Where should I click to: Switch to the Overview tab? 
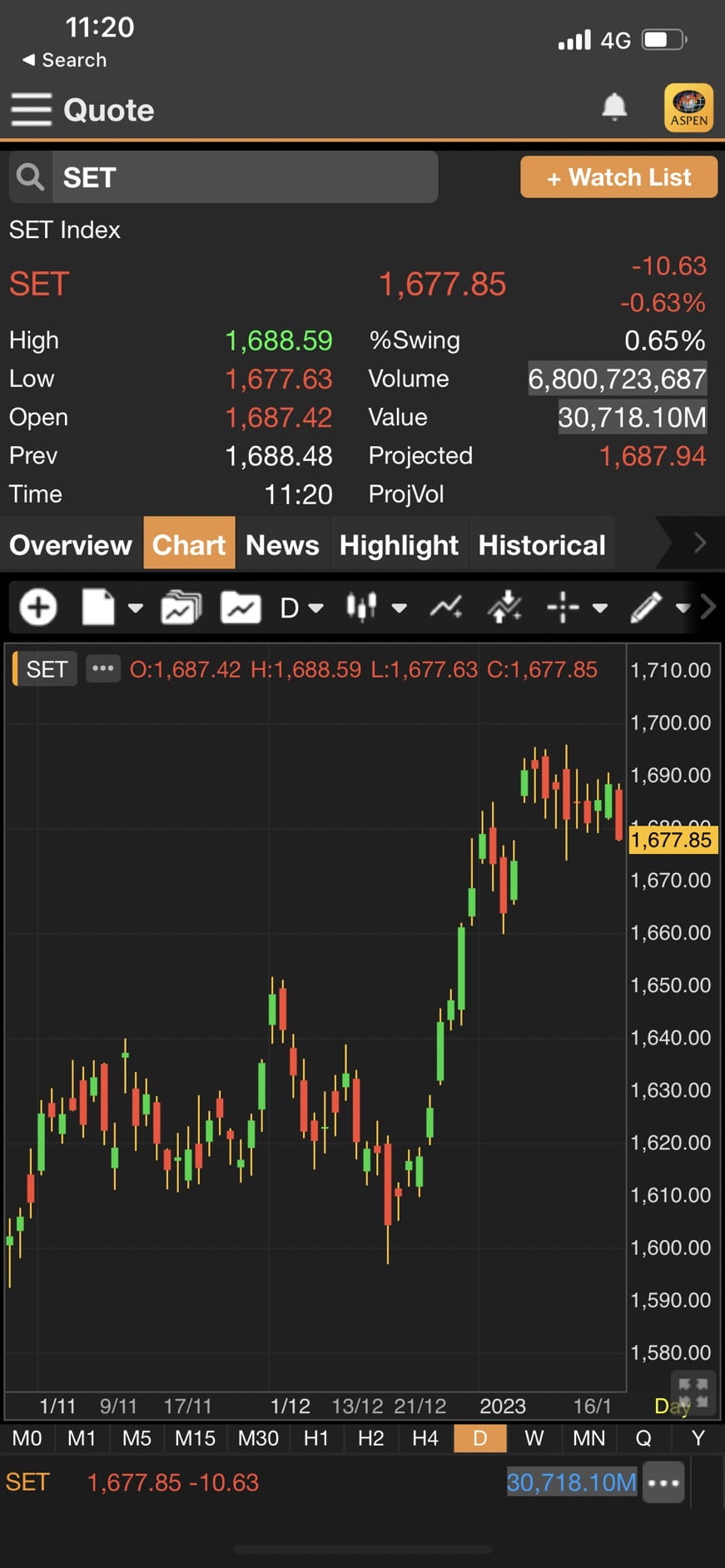point(71,545)
